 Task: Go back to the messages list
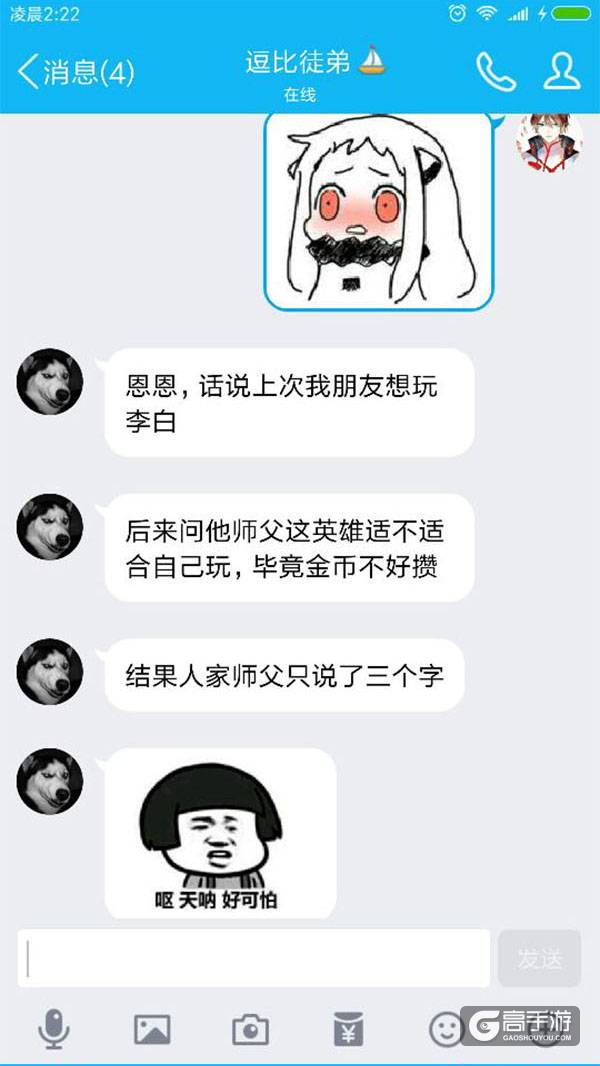[x=75, y=72]
